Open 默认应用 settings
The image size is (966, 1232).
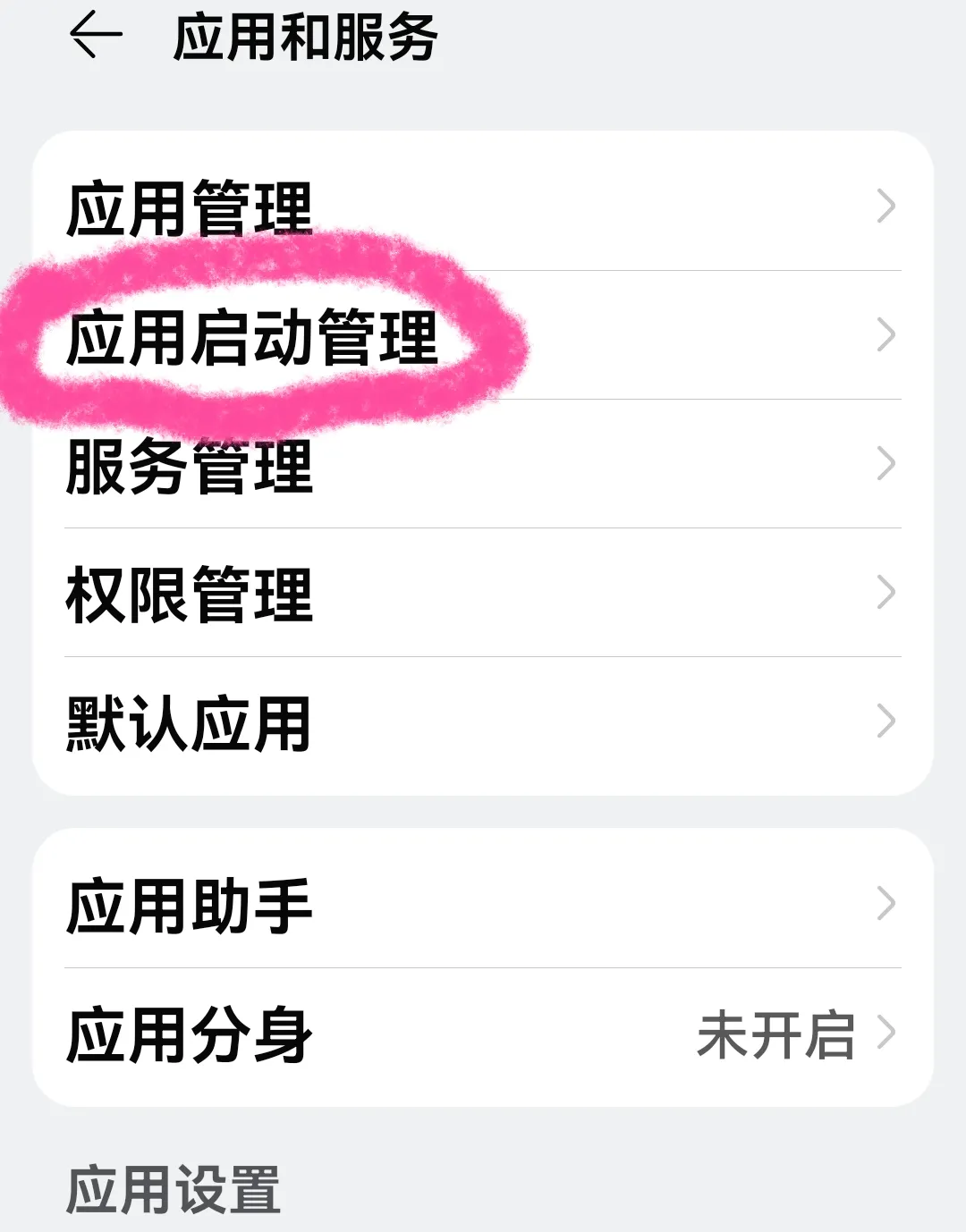[x=483, y=722]
